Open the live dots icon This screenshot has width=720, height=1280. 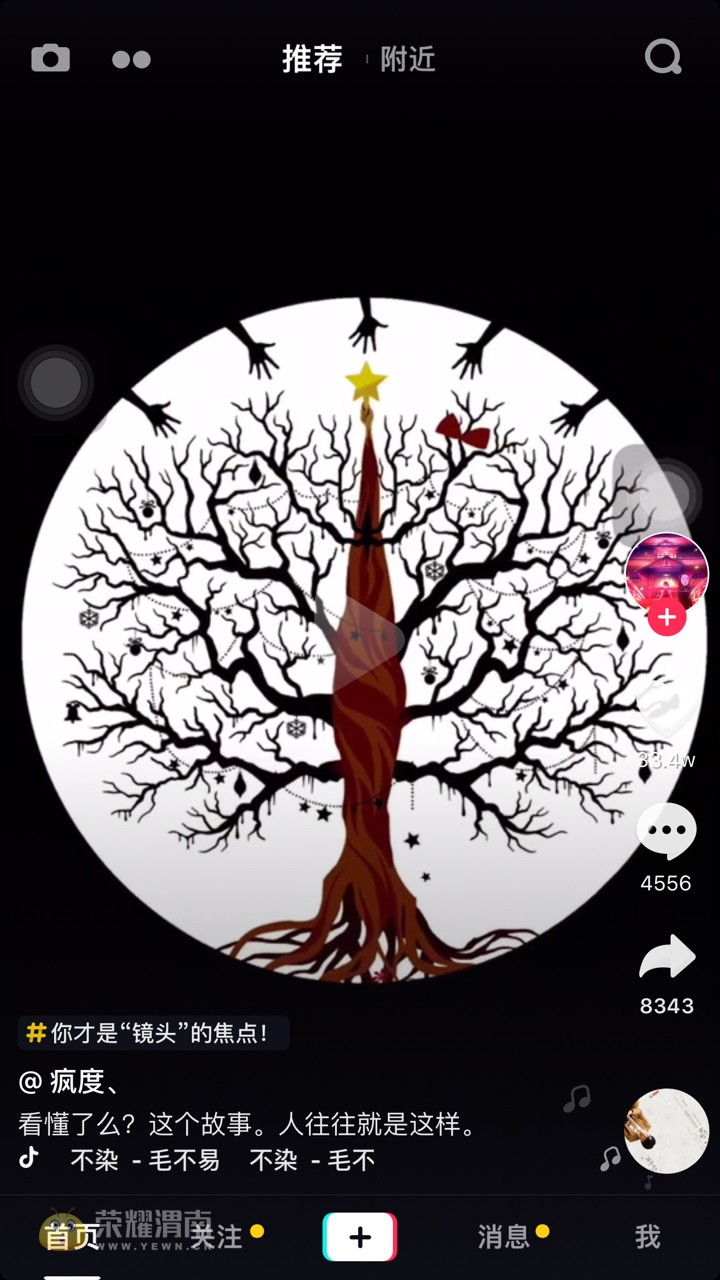point(131,59)
